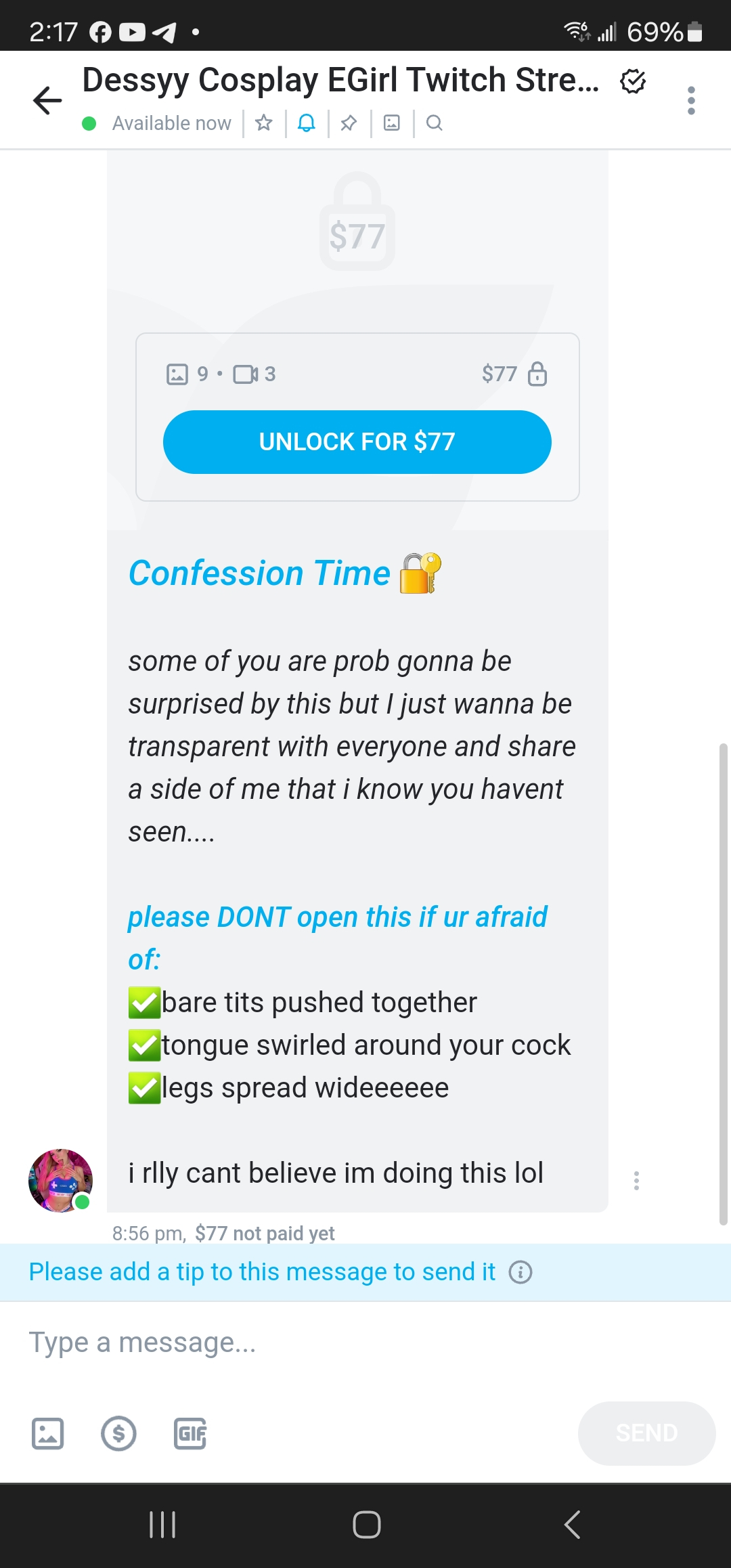Viewport: 731px width, 1568px height.
Task: Add a tip with the dollar icon
Action: click(x=119, y=1433)
